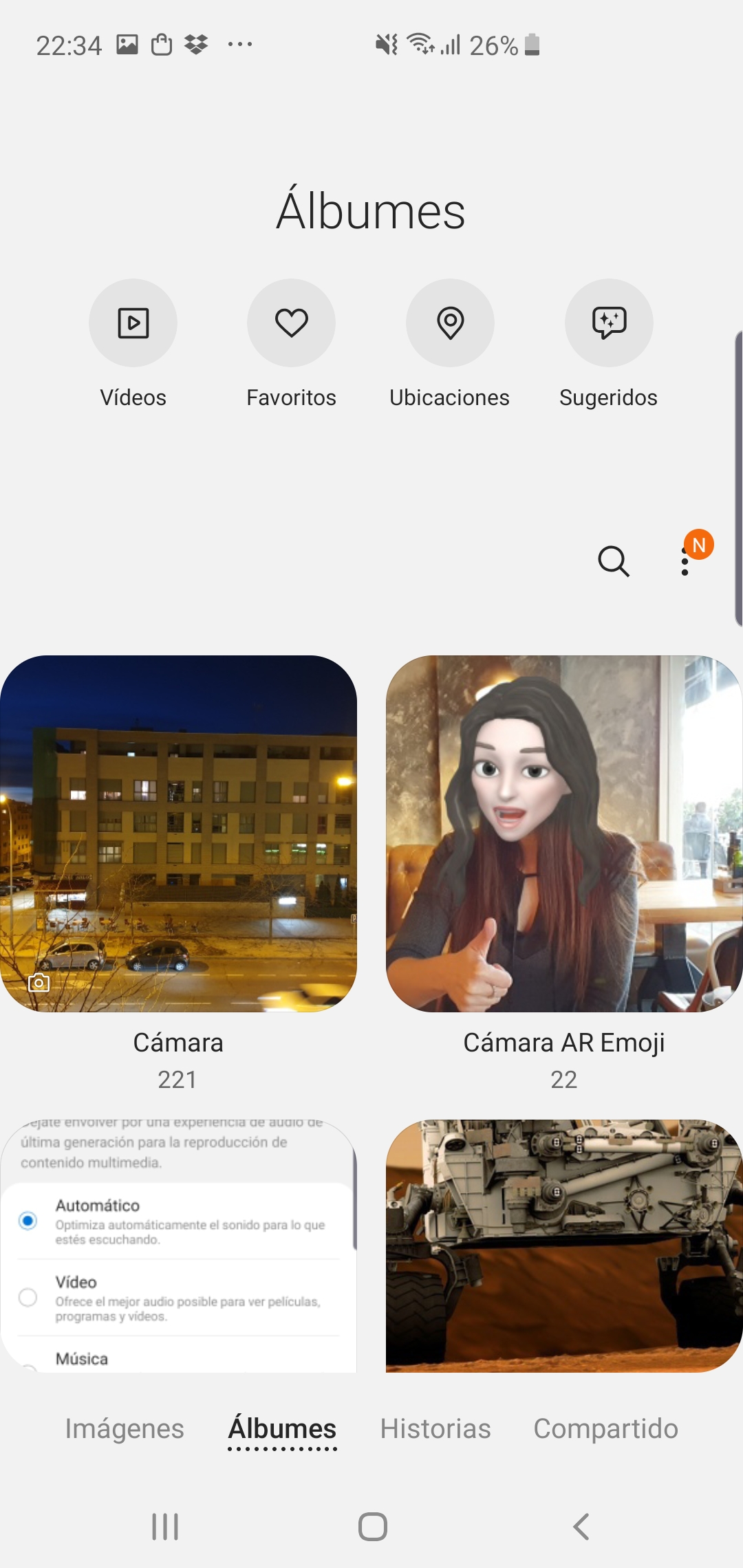Switch to the Historias tab
The height and width of the screenshot is (1568, 743).
[x=435, y=1429]
